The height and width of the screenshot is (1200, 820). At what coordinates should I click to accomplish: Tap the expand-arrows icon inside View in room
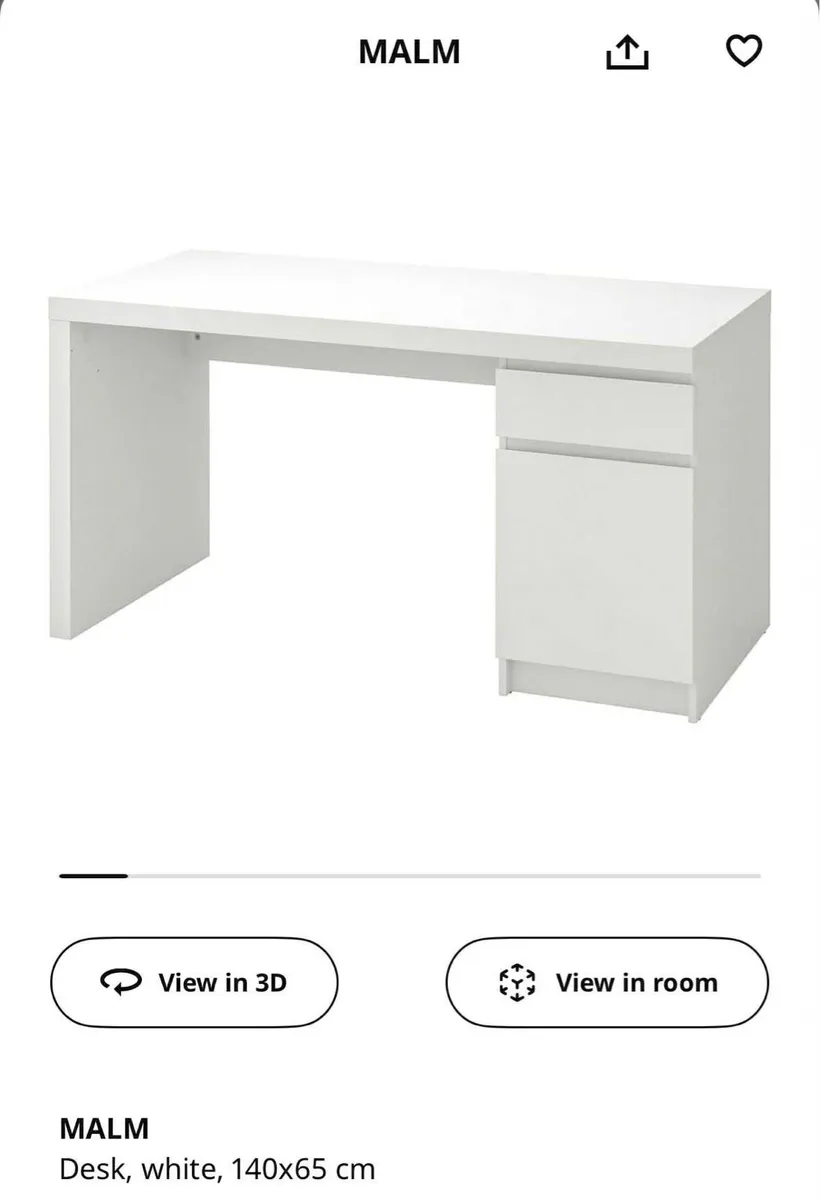tap(516, 982)
